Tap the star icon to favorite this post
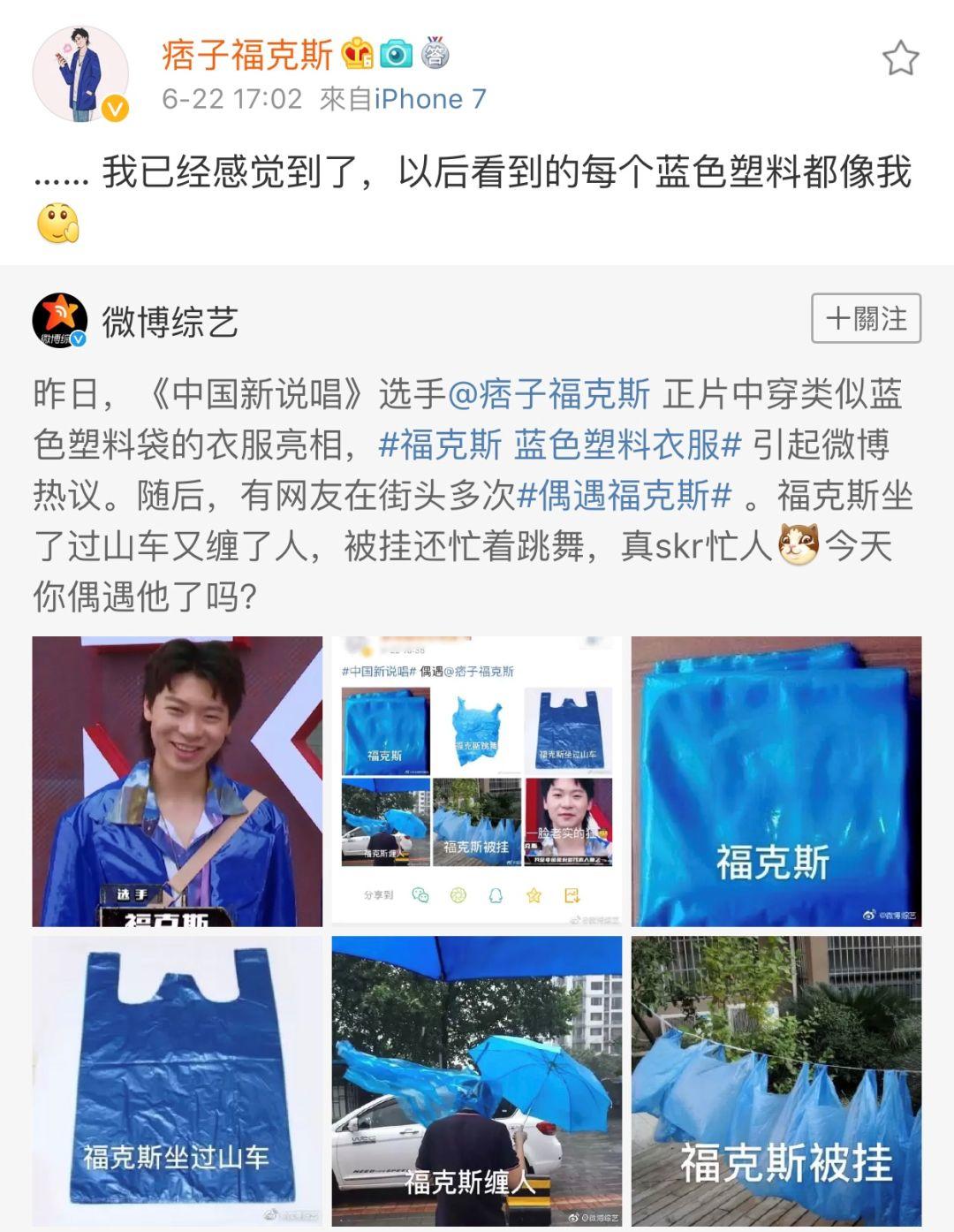Viewport: 954px width, 1232px height. [x=900, y=59]
